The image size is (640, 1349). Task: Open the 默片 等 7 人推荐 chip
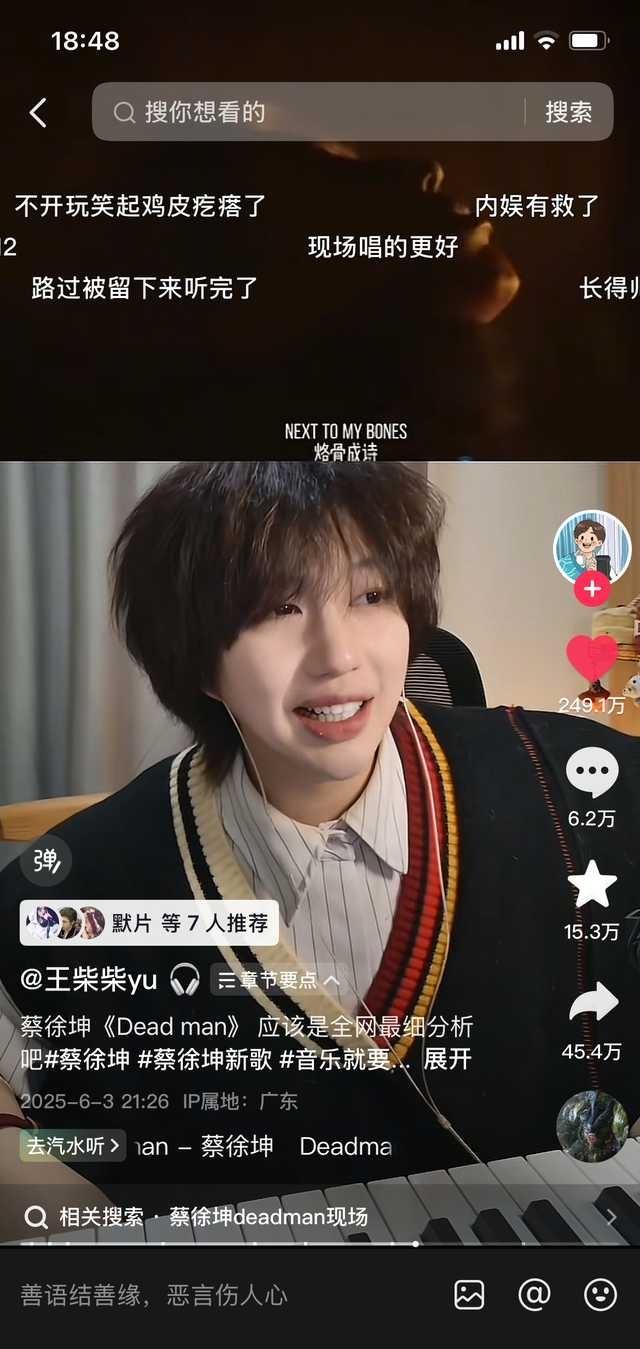coord(149,922)
